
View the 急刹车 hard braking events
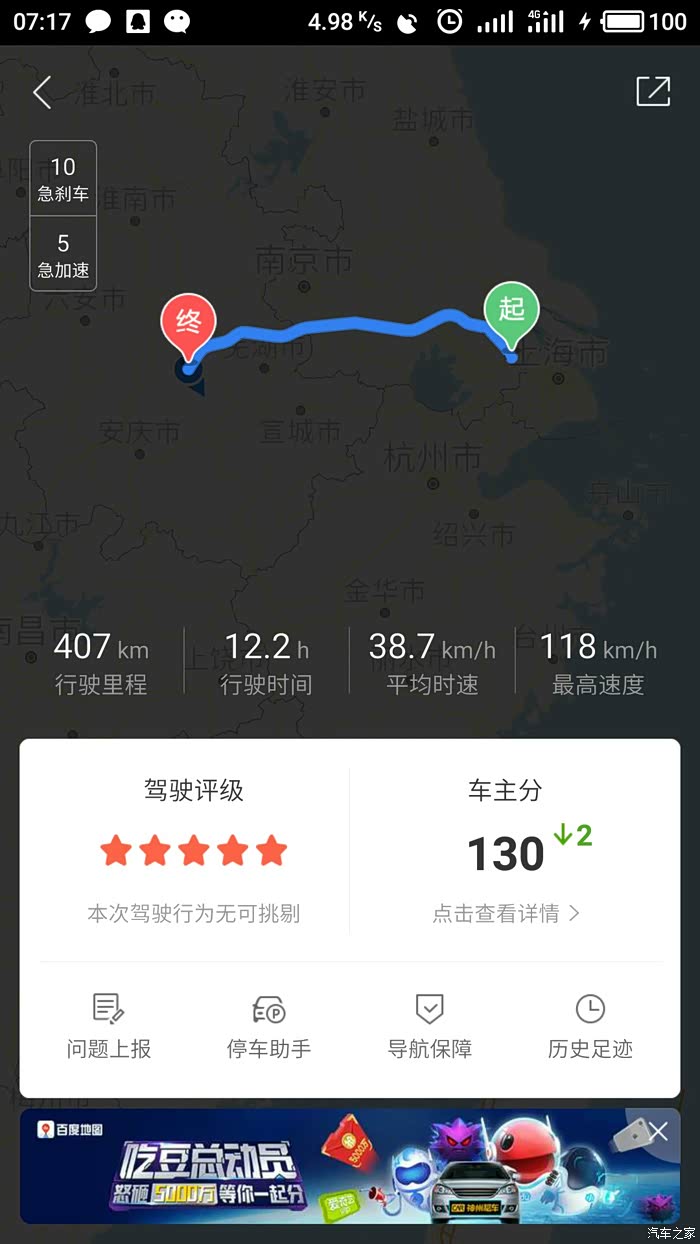pyautogui.click(x=63, y=179)
